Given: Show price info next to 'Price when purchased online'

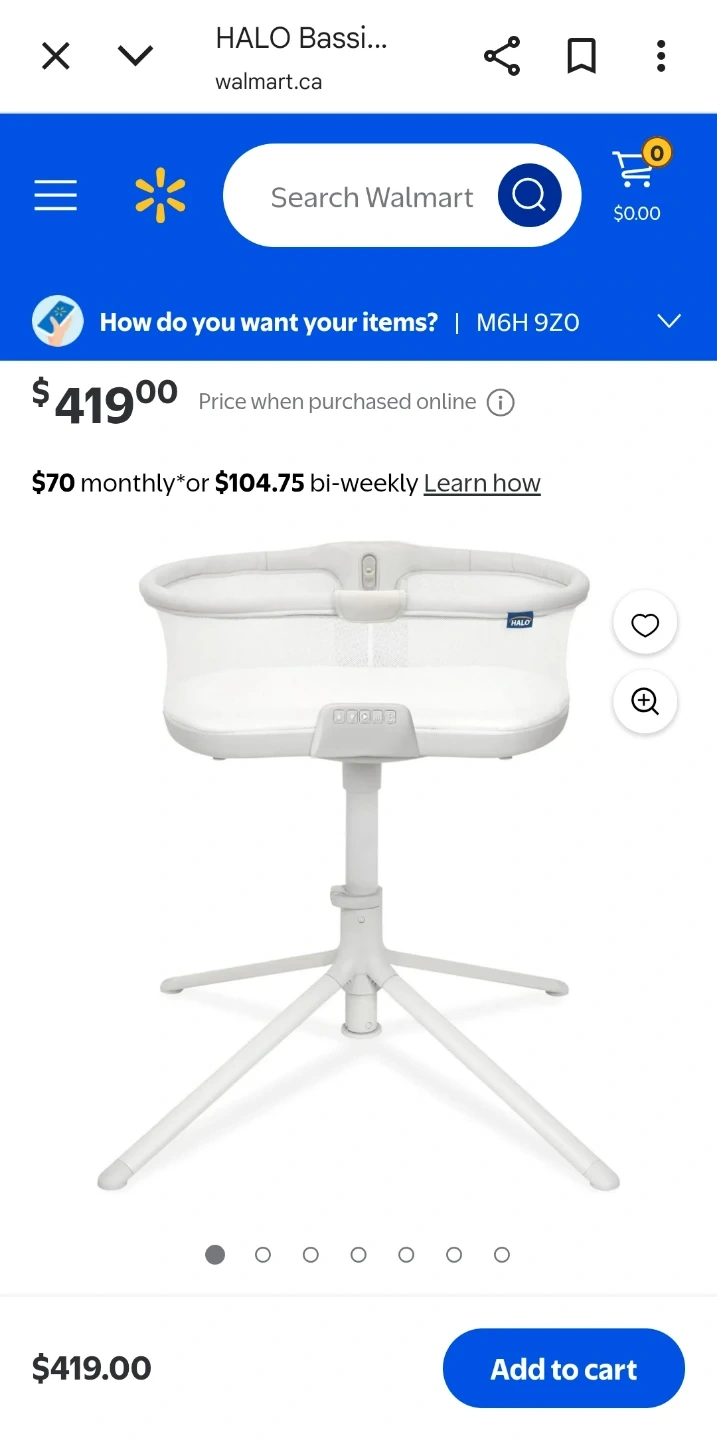Looking at the screenshot, I should coord(500,402).
